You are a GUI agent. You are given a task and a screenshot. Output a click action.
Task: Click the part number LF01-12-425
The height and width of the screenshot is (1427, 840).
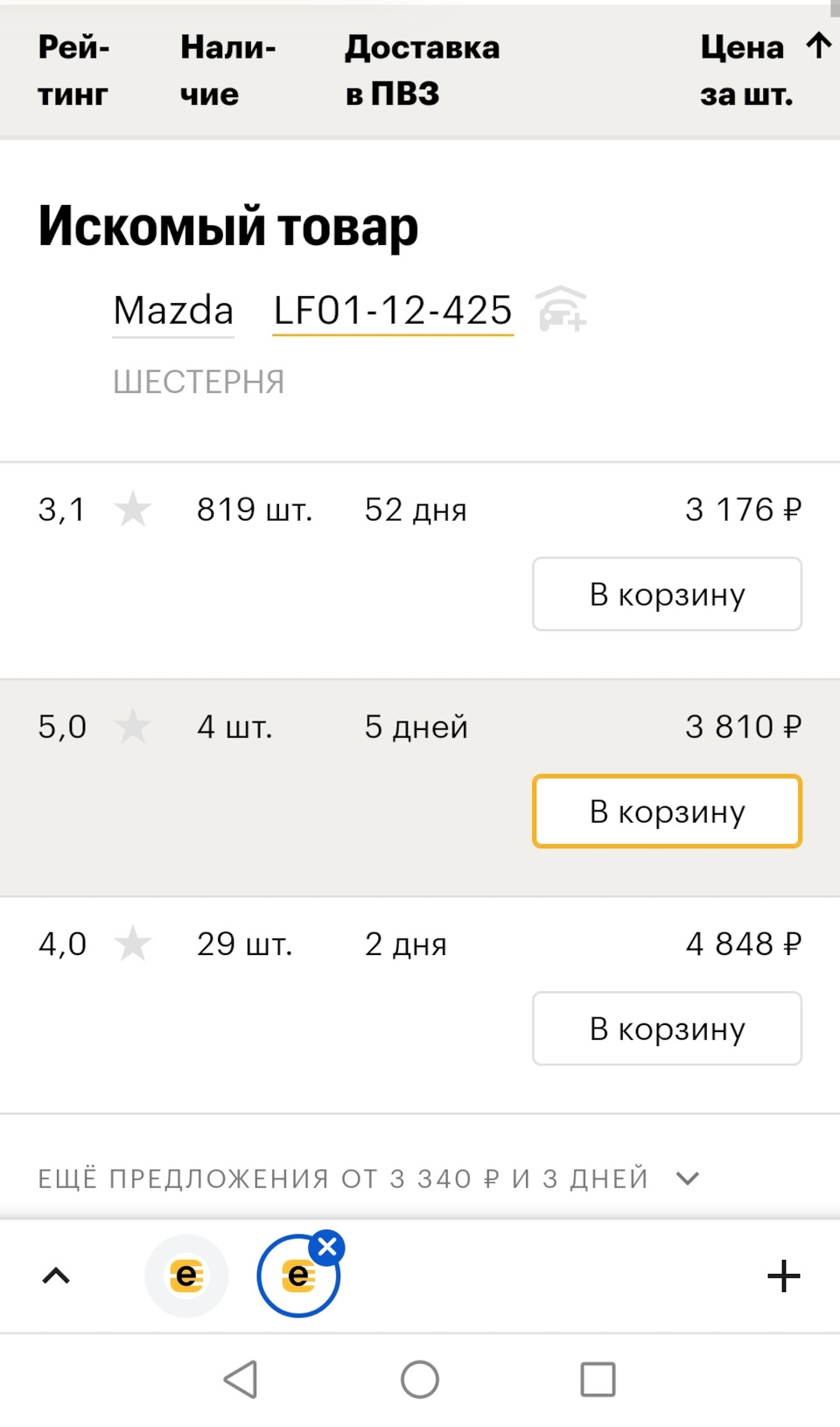tap(393, 309)
